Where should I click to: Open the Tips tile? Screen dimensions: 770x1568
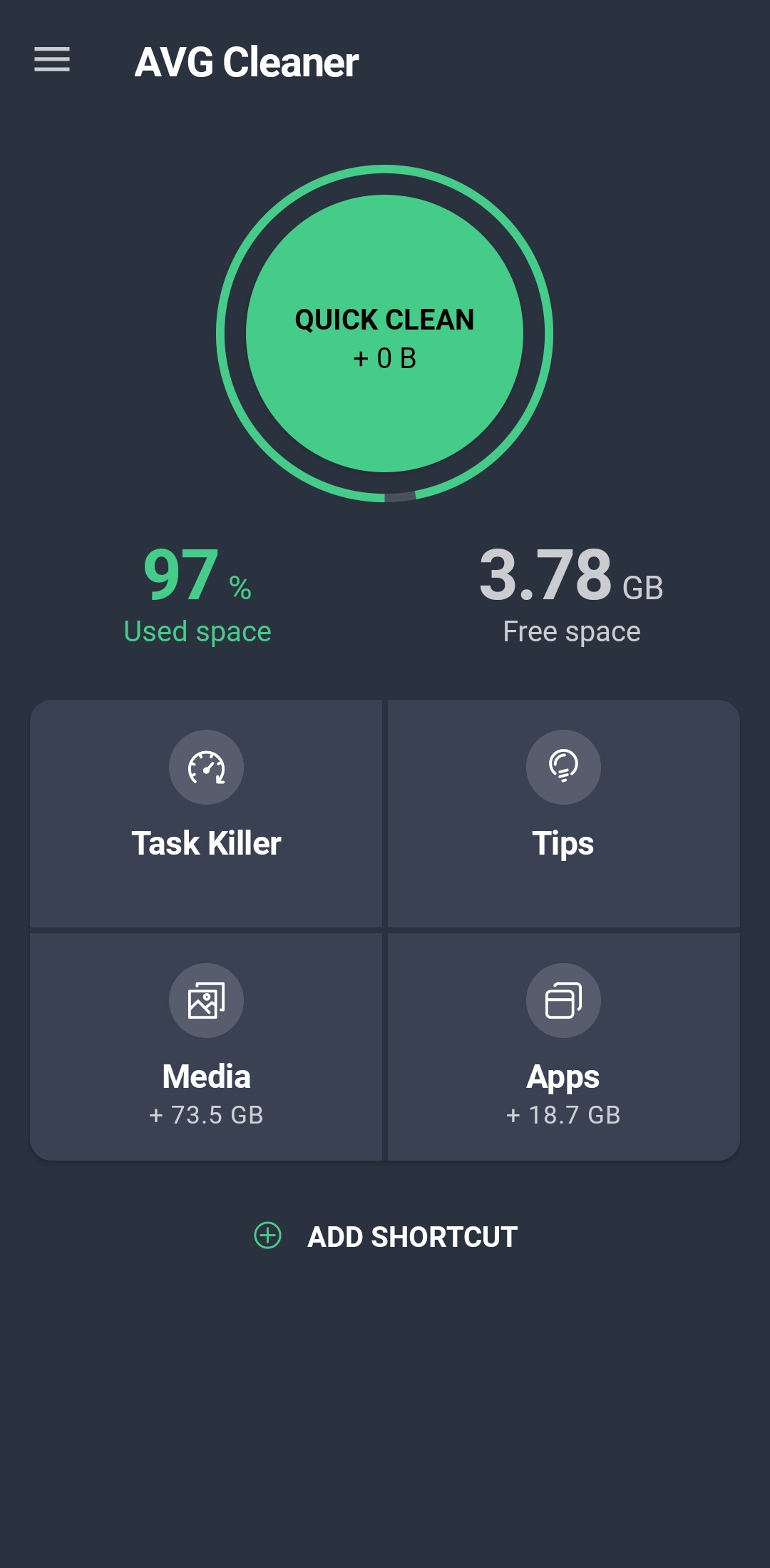pos(563,813)
